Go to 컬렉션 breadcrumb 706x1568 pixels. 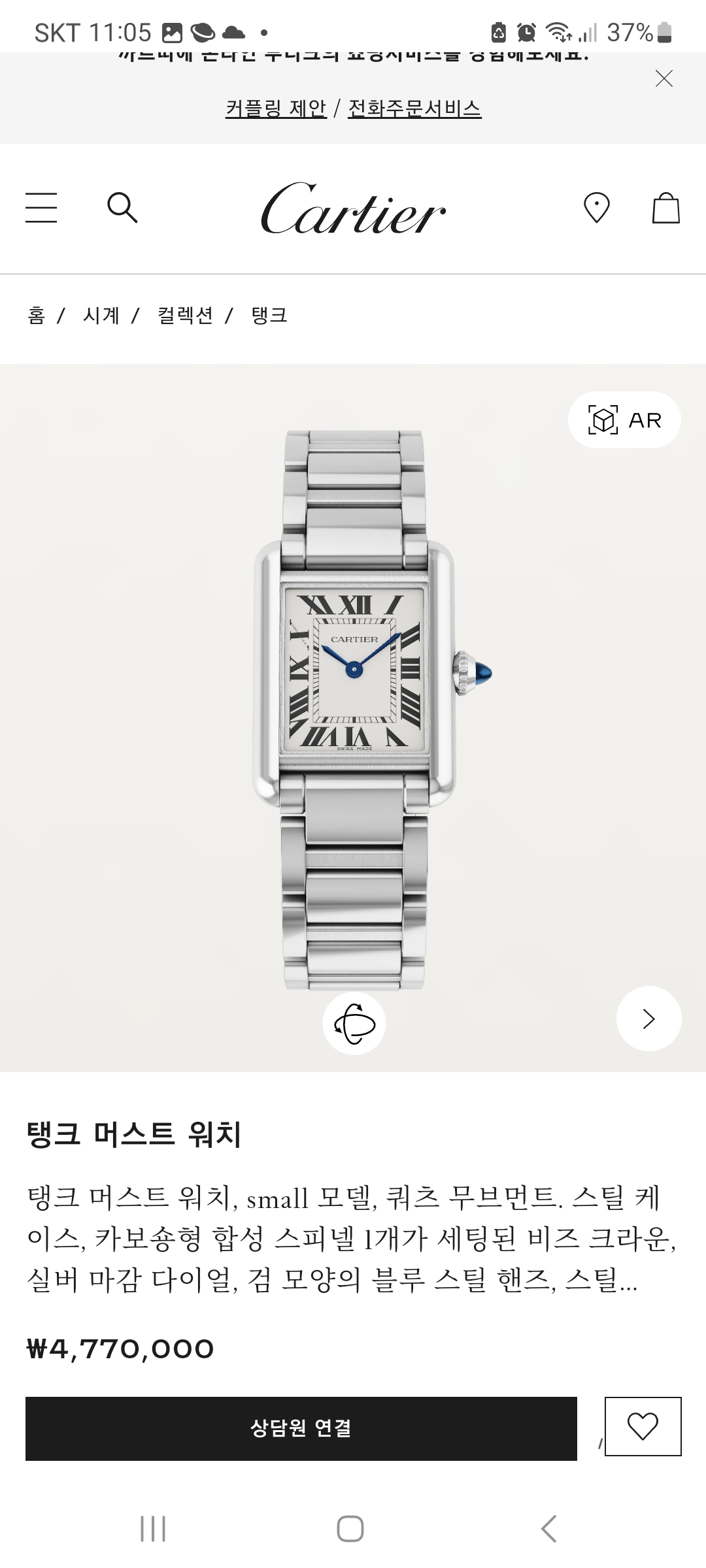click(x=185, y=316)
